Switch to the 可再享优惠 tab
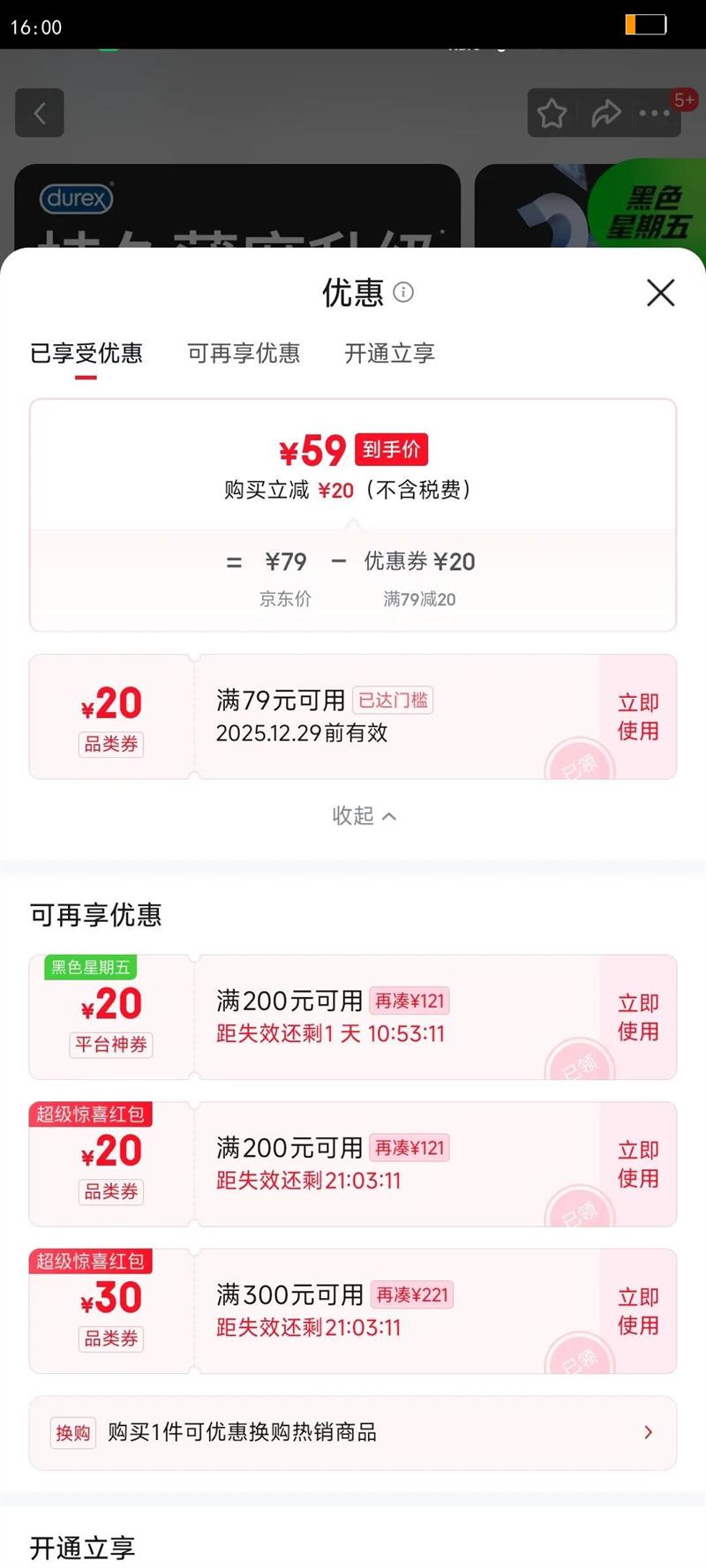This screenshot has height=1568, width=706. [244, 353]
